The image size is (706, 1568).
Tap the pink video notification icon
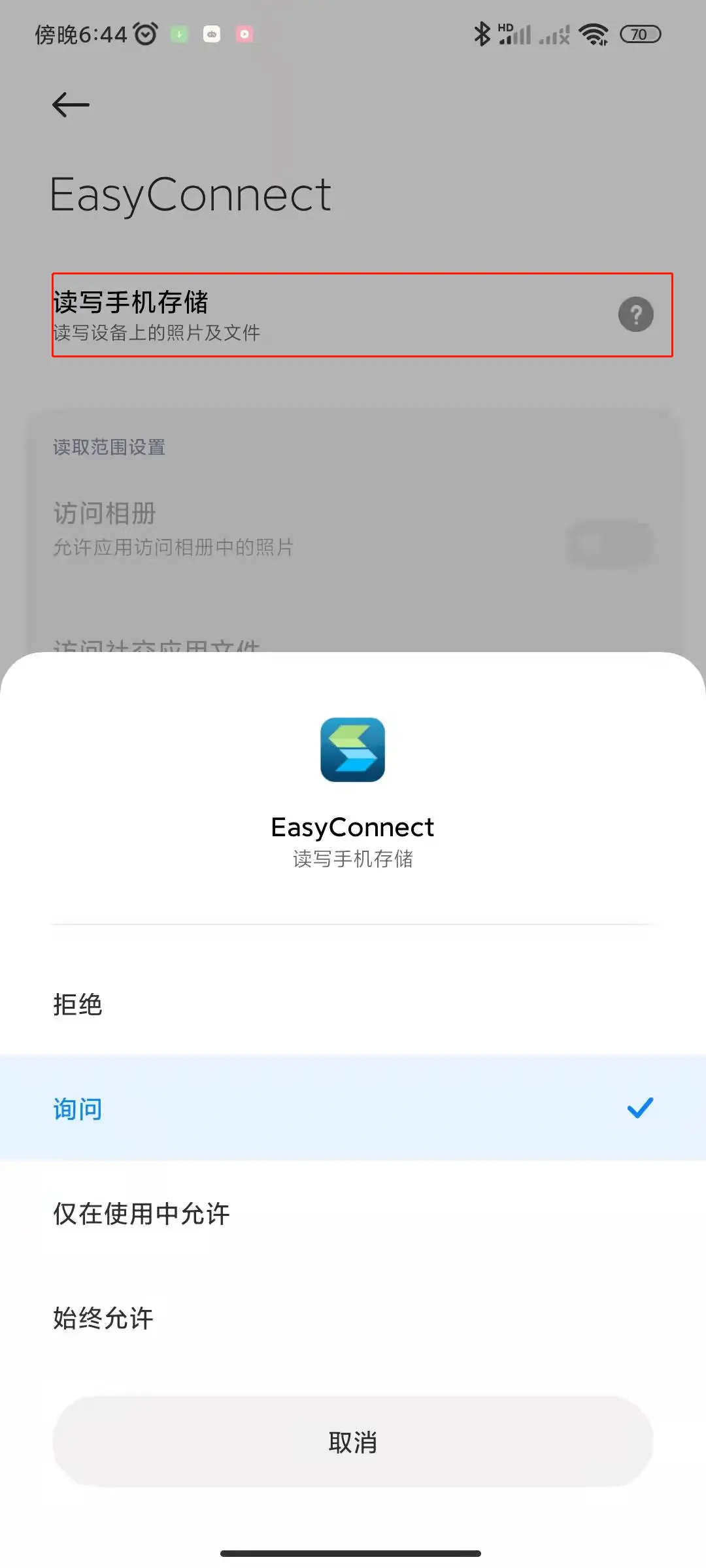(x=244, y=34)
